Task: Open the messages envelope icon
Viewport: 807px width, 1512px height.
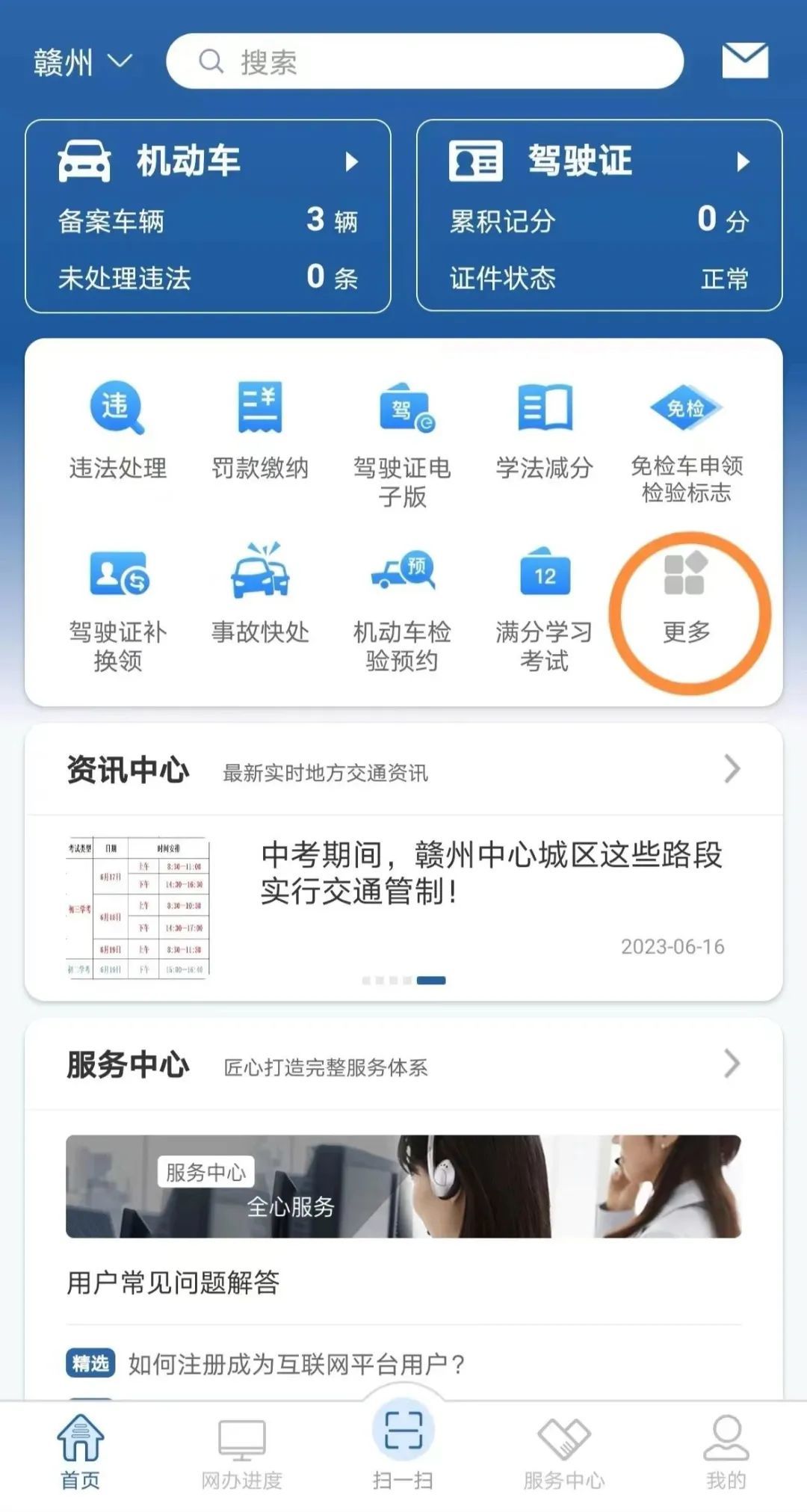Action: click(x=744, y=61)
